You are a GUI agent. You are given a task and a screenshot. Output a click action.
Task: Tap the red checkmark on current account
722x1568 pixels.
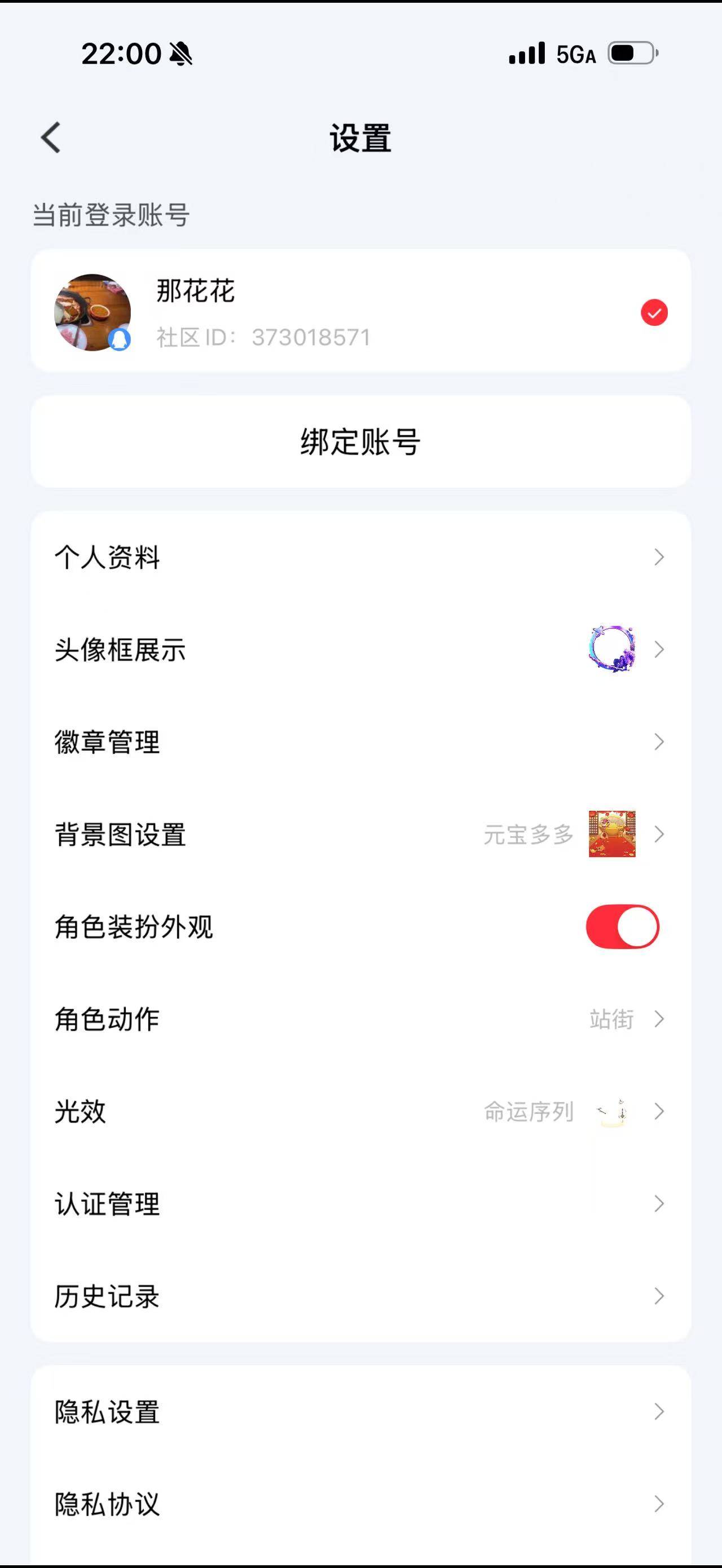click(653, 312)
